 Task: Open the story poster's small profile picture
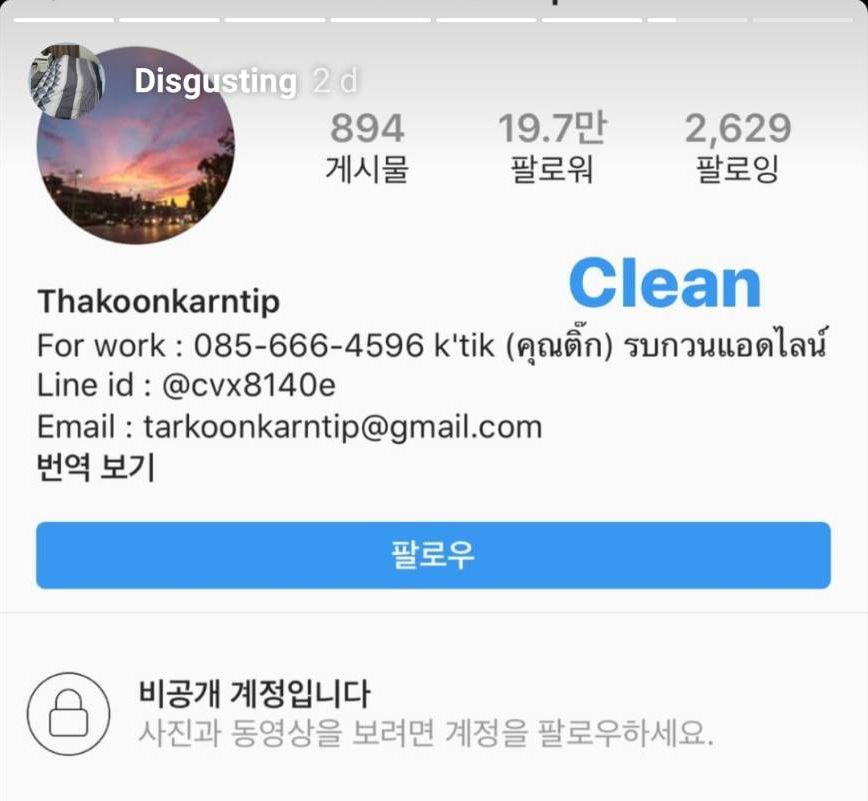click(x=65, y=80)
